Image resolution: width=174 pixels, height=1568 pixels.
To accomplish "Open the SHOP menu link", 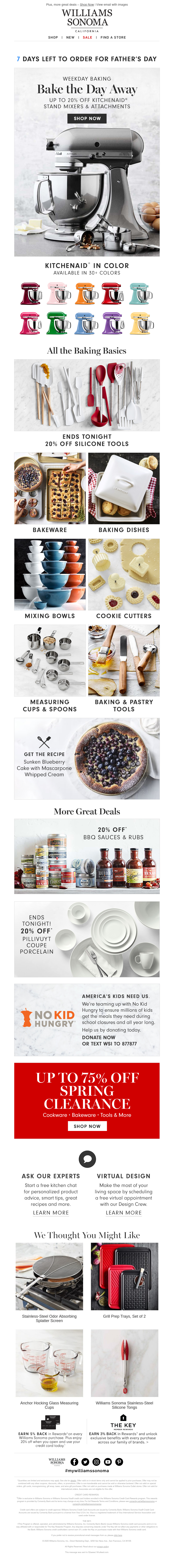I will click(53, 37).
